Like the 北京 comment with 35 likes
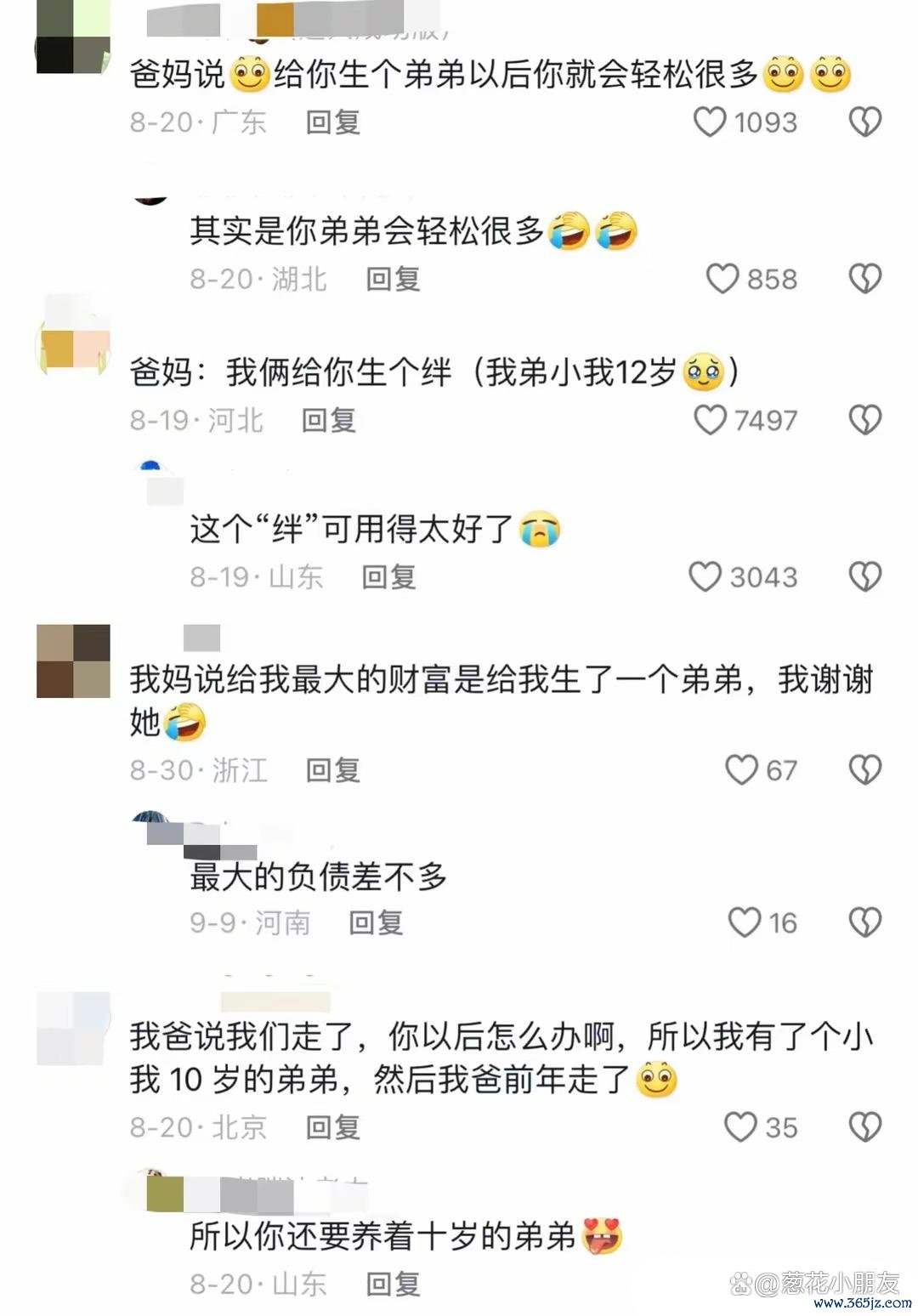918x1316 pixels. (x=740, y=1127)
